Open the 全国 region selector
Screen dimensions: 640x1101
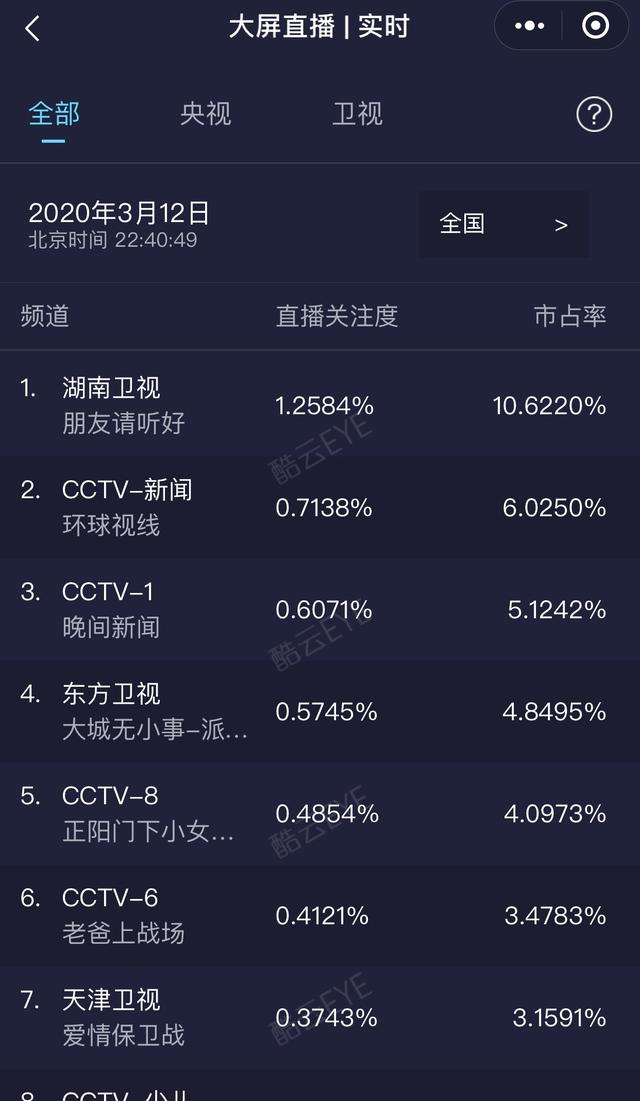(x=504, y=225)
